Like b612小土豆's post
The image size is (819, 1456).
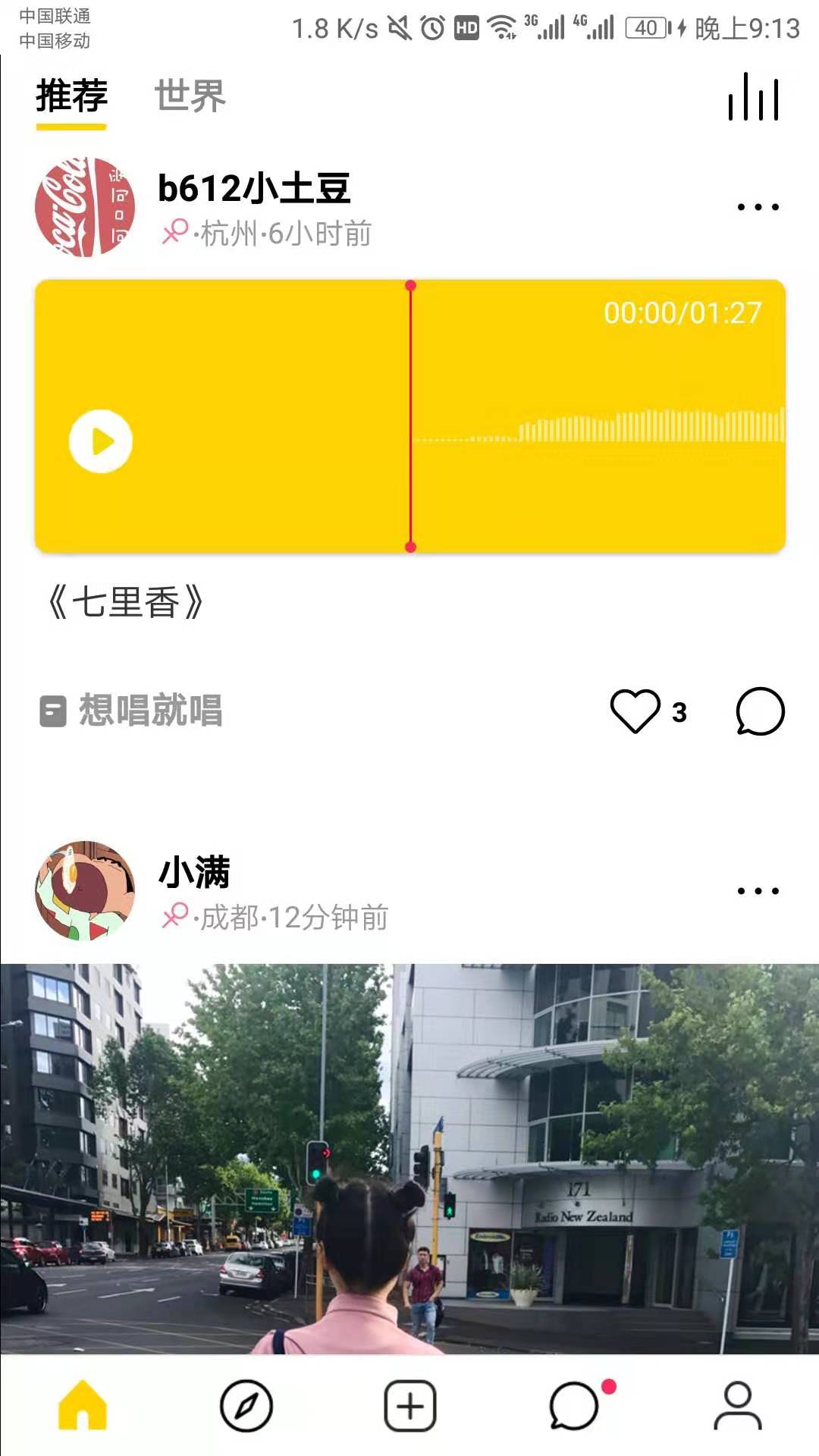coord(635,711)
